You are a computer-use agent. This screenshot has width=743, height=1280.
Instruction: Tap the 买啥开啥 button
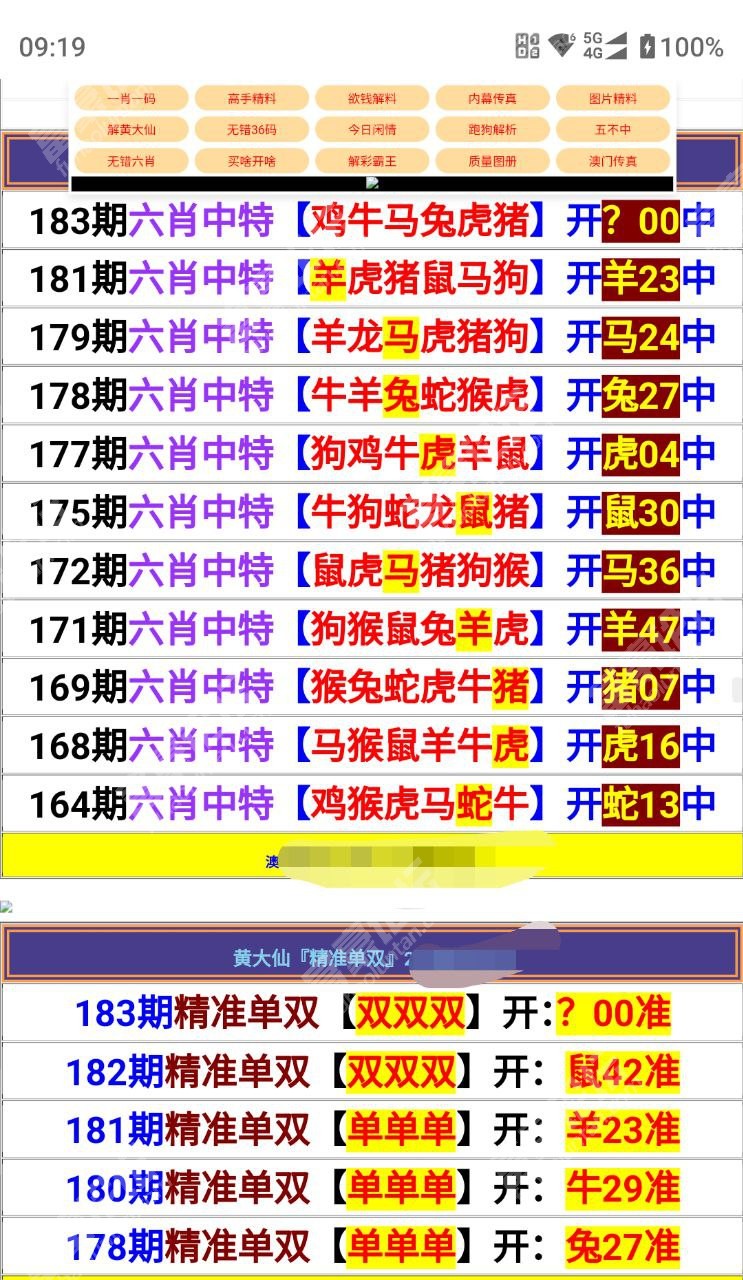(x=252, y=161)
